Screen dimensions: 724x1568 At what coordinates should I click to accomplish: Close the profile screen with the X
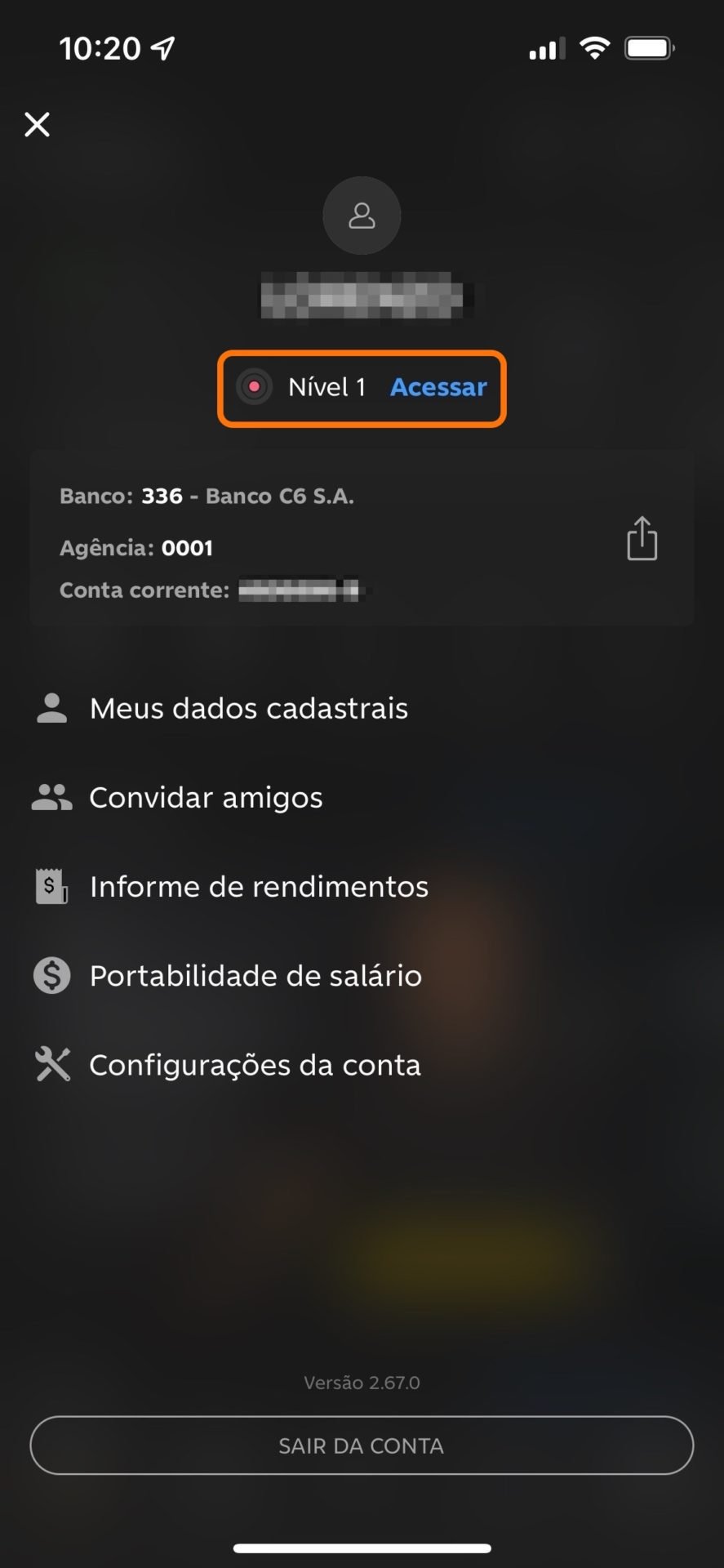pyautogui.click(x=38, y=125)
